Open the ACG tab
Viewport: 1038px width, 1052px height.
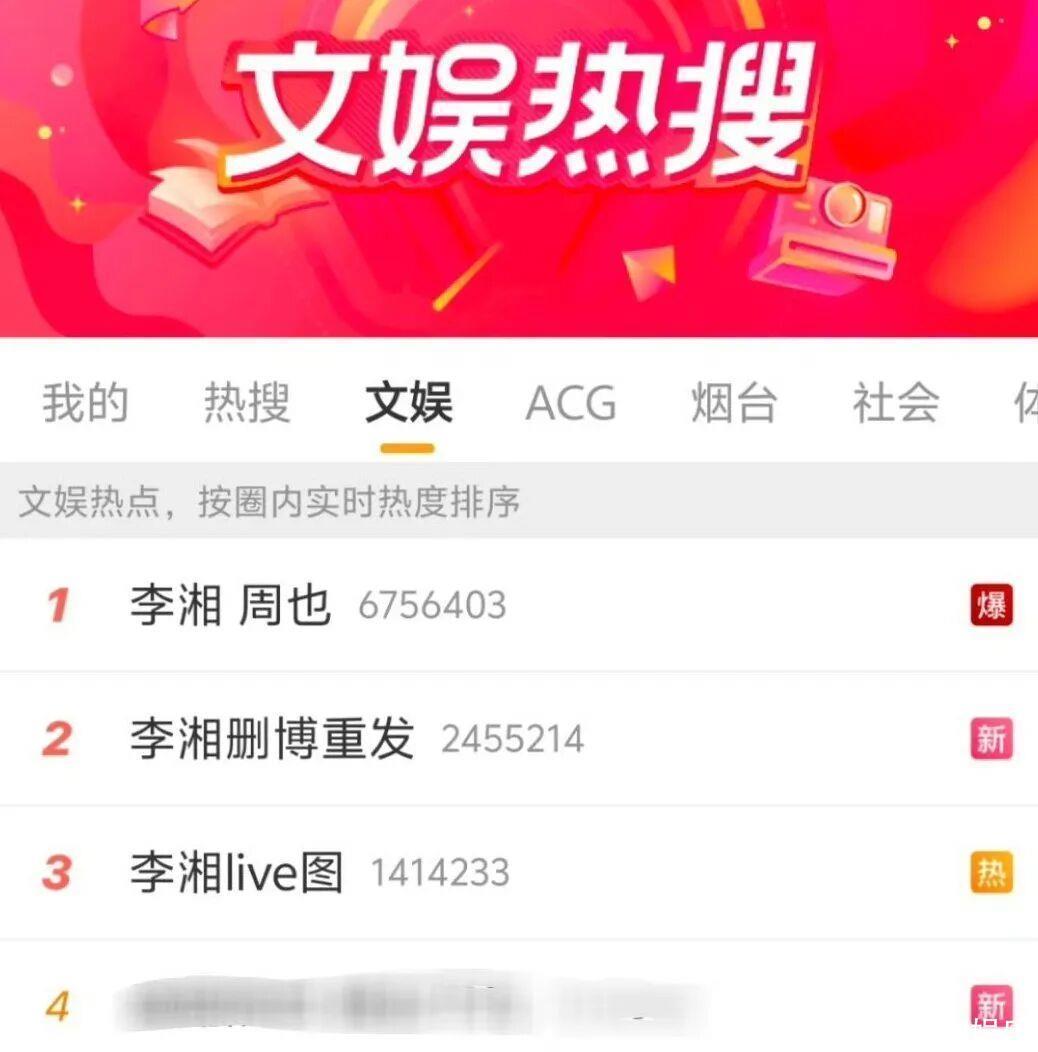pyautogui.click(x=570, y=403)
